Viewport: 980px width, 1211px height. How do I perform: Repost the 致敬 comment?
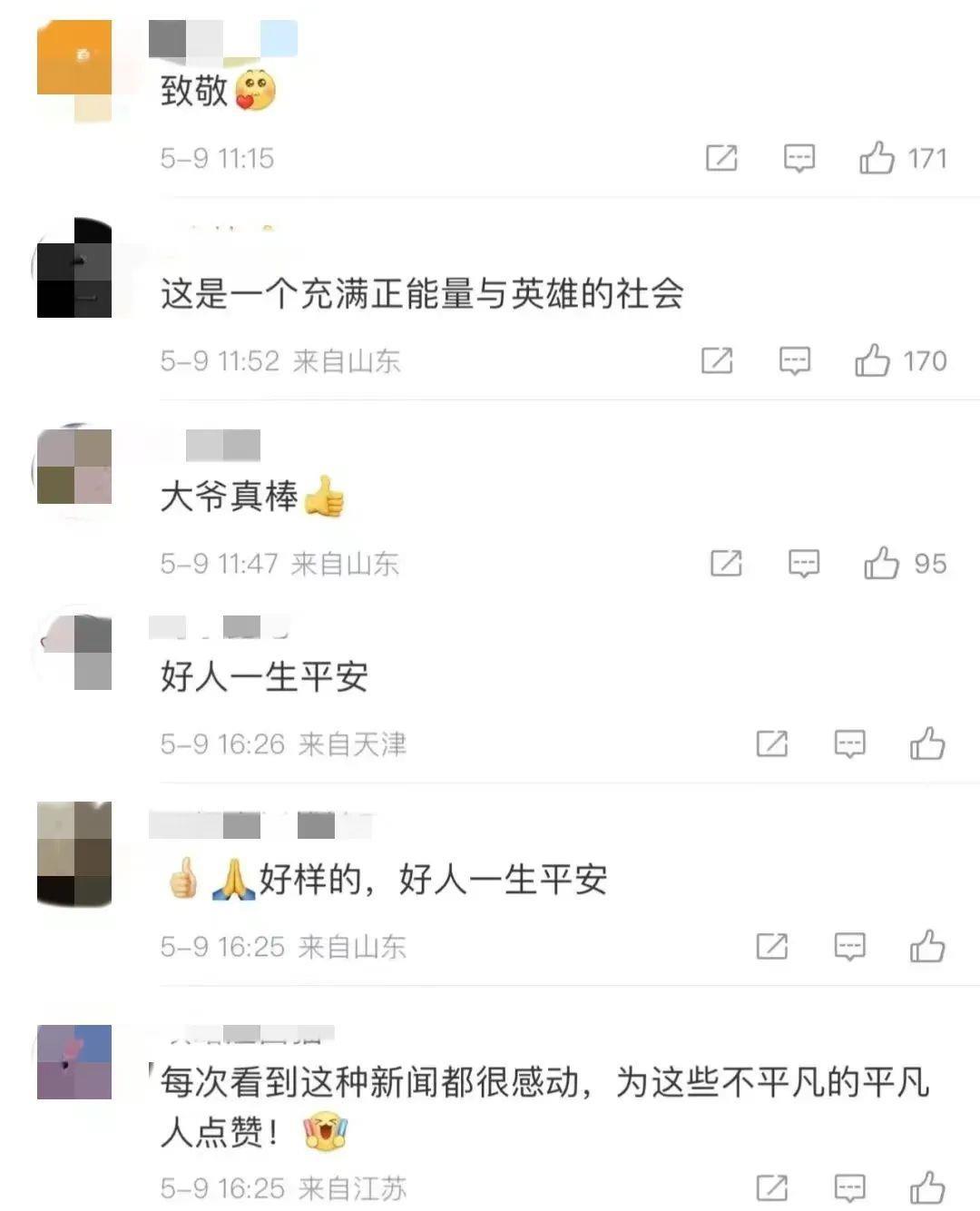coord(721,158)
